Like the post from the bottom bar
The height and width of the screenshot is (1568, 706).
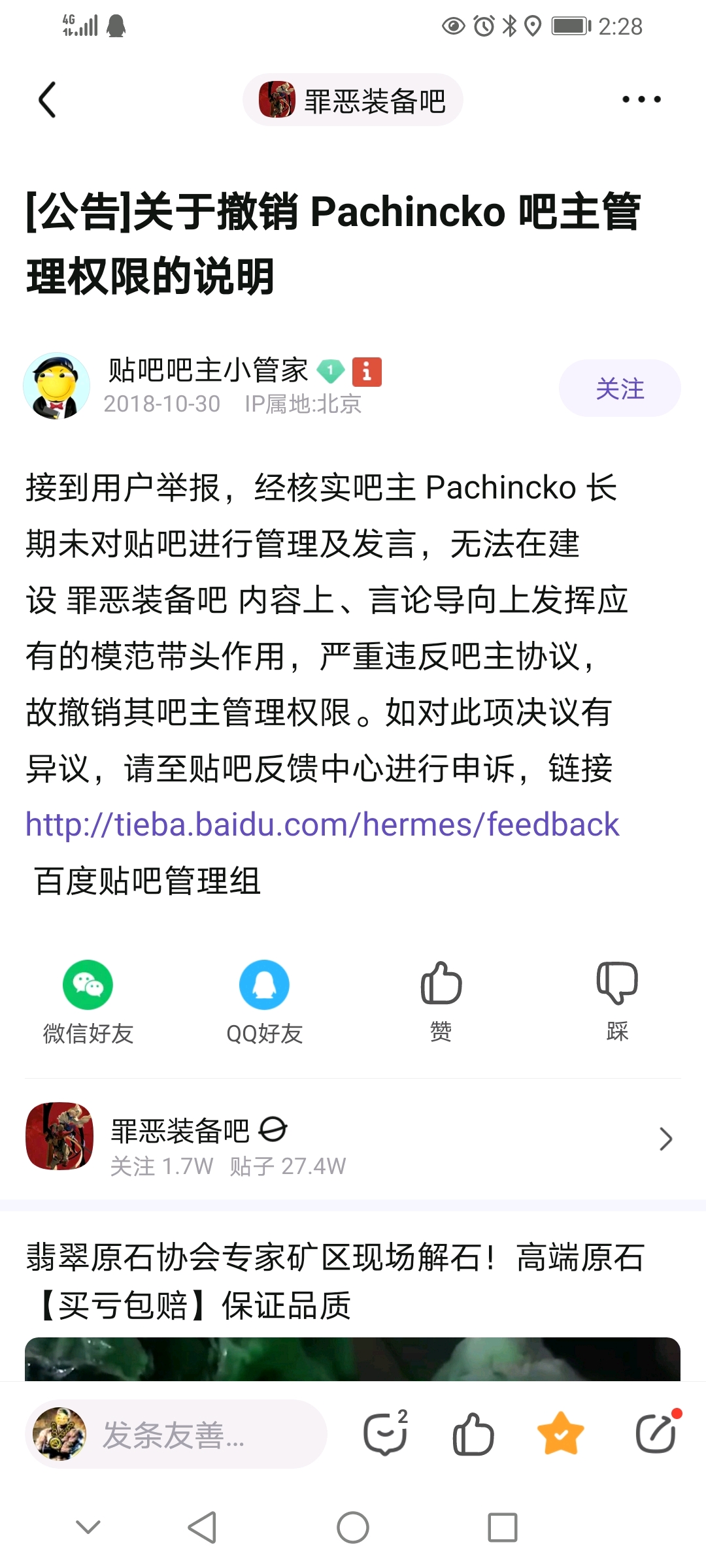(x=473, y=1434)
